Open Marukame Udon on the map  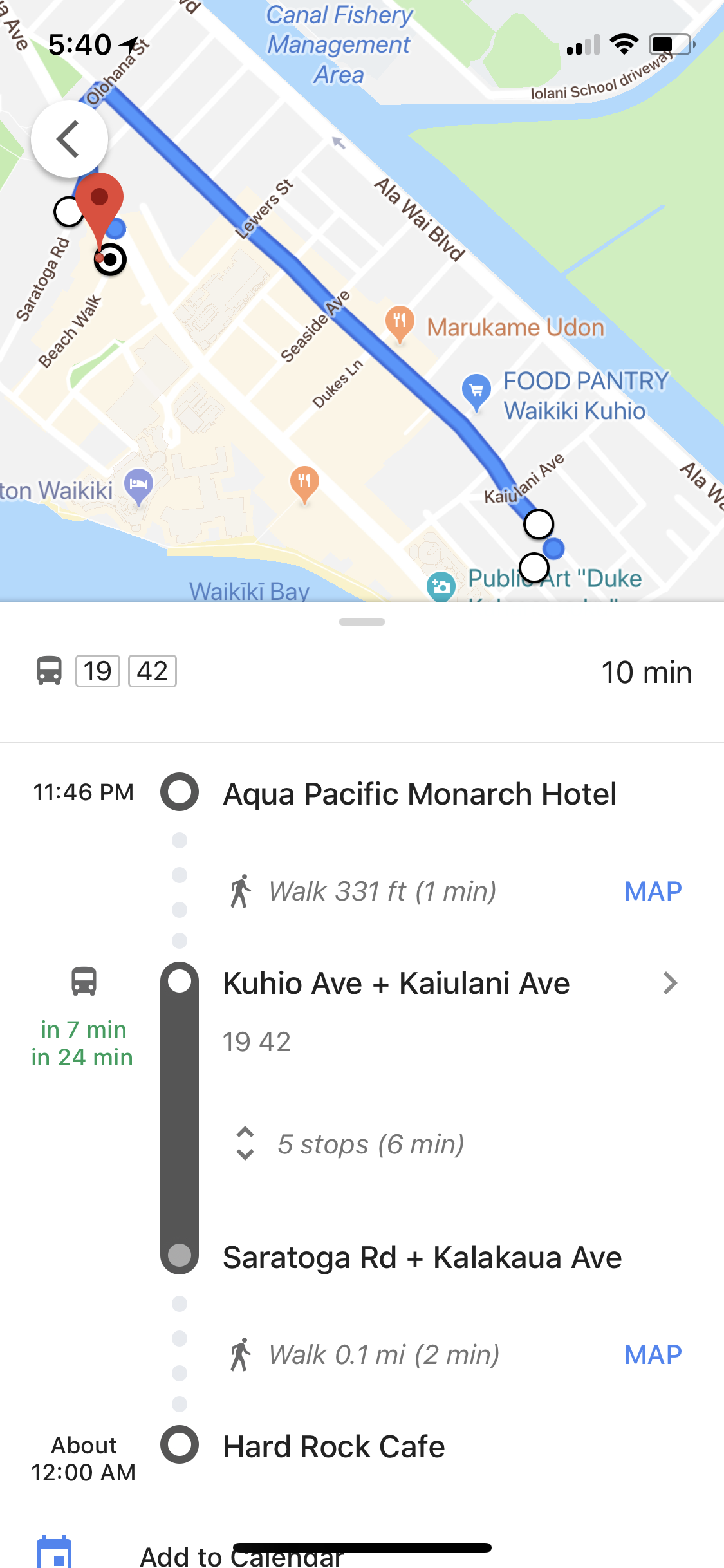point(400,322)
